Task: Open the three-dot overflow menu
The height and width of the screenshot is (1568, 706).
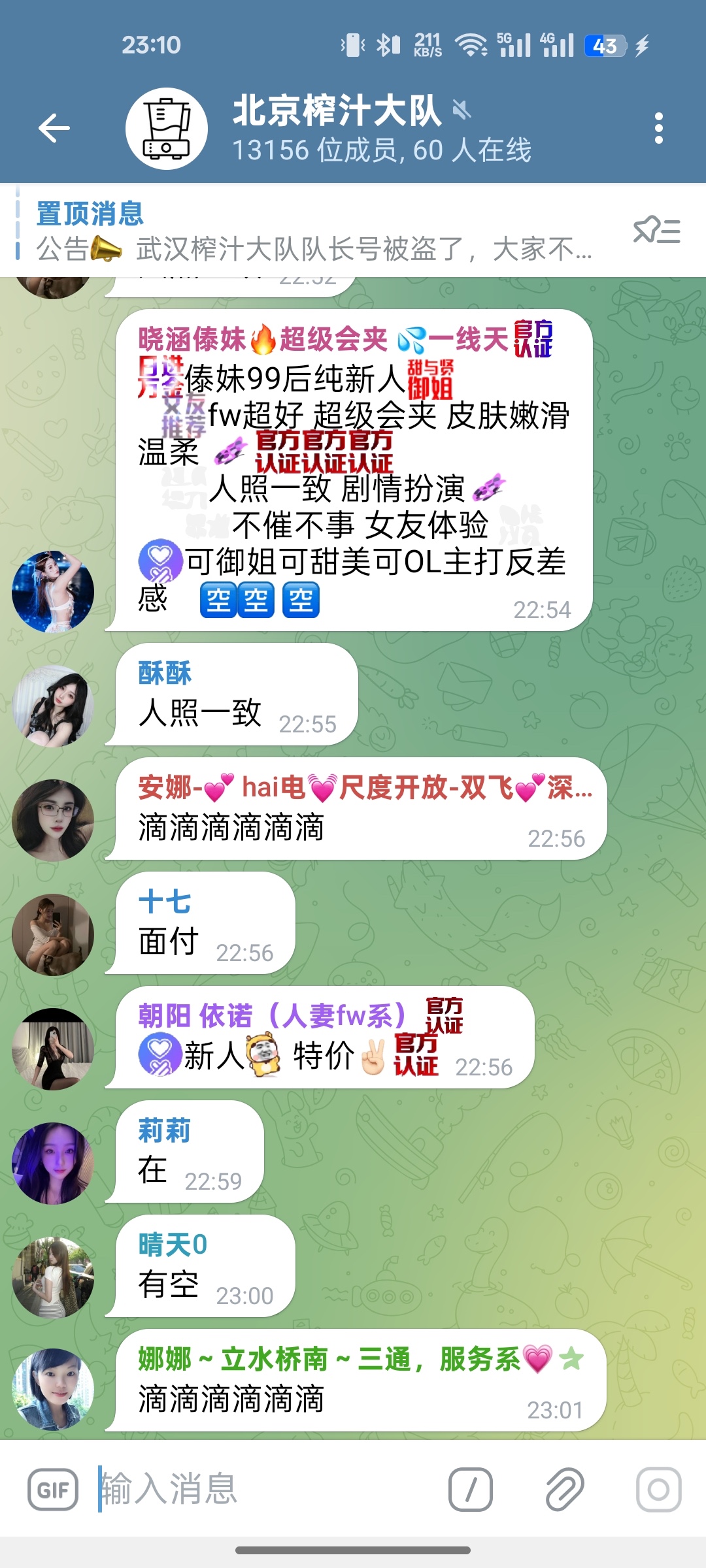Action: [x=658, y=128]
